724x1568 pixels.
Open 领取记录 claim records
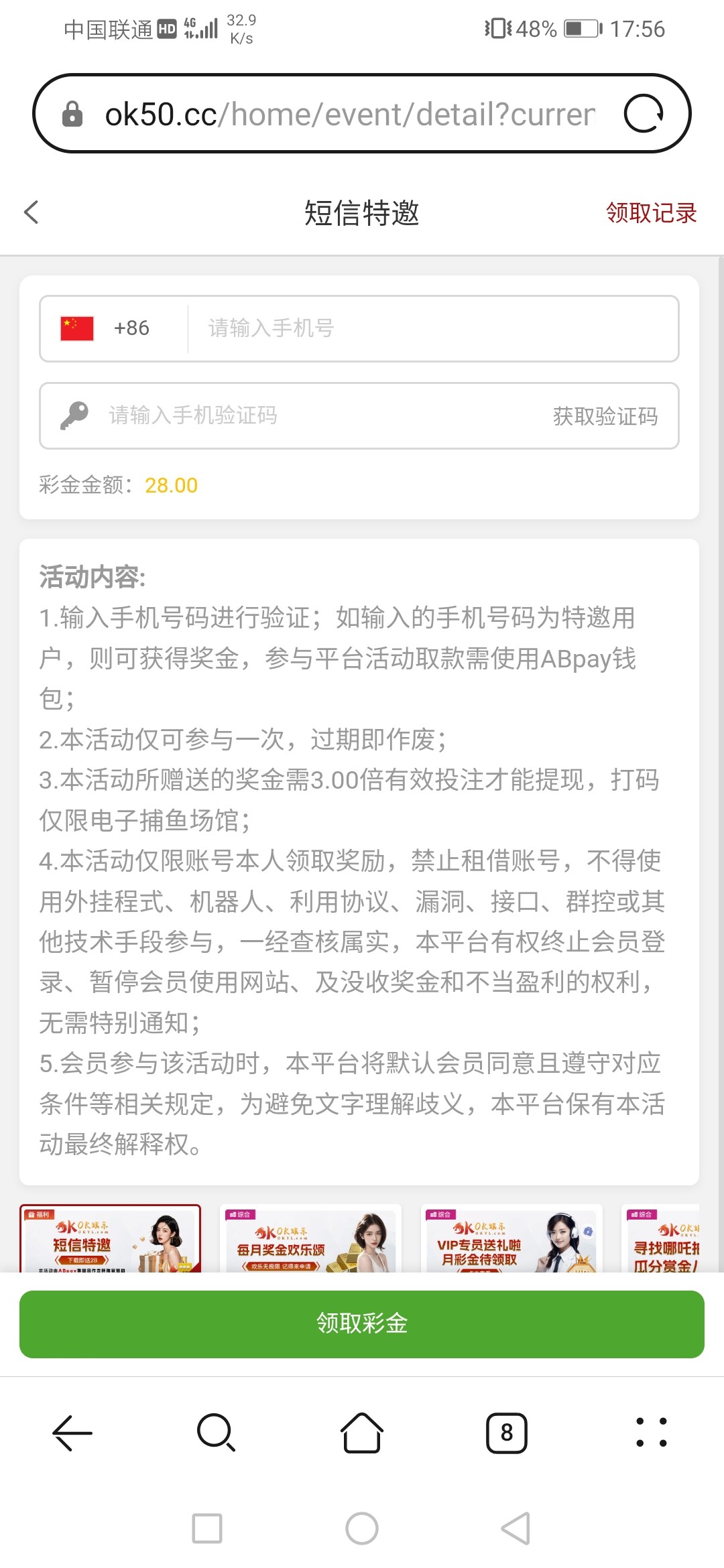650,213
